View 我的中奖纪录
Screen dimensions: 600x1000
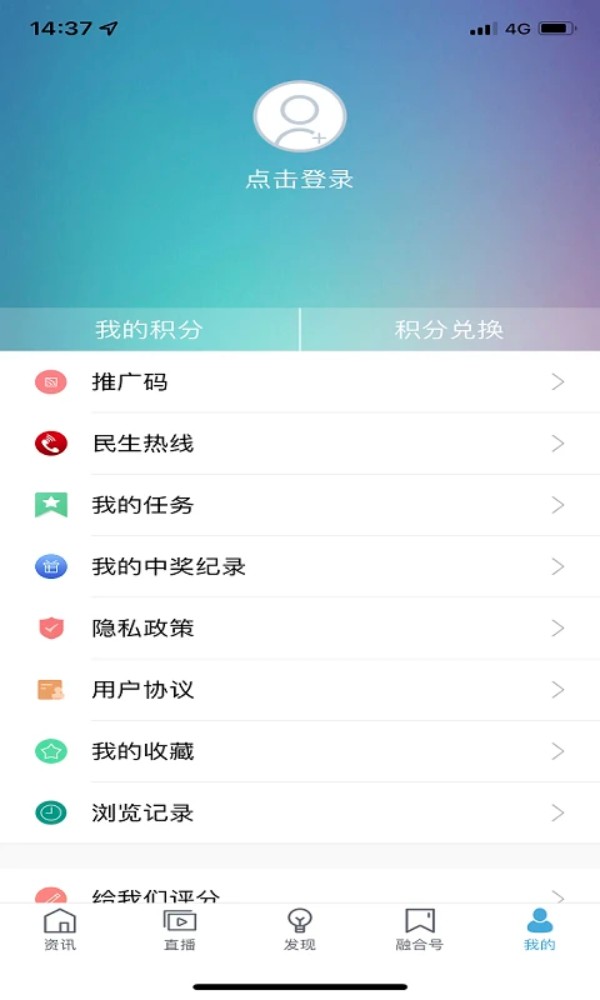300,566
